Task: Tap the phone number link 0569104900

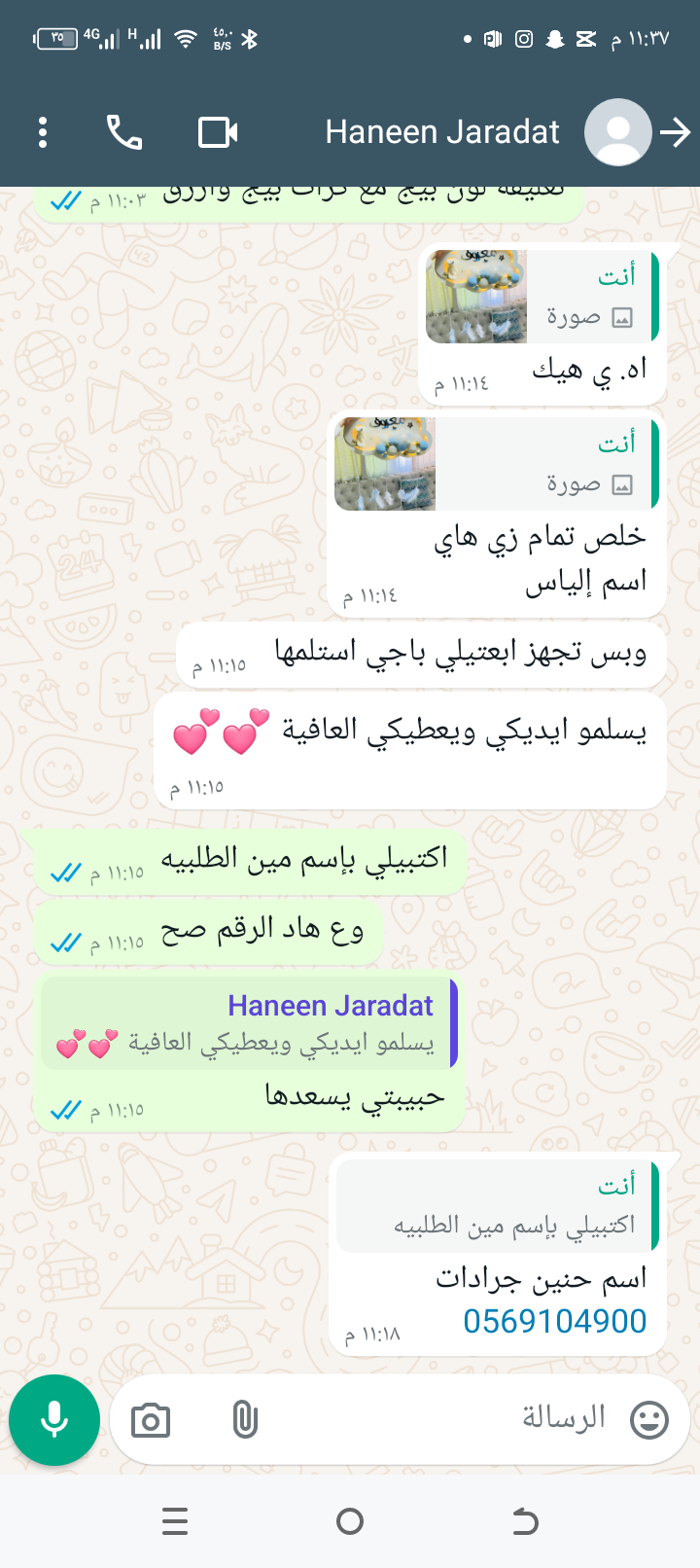Action: pos(554,1321)
